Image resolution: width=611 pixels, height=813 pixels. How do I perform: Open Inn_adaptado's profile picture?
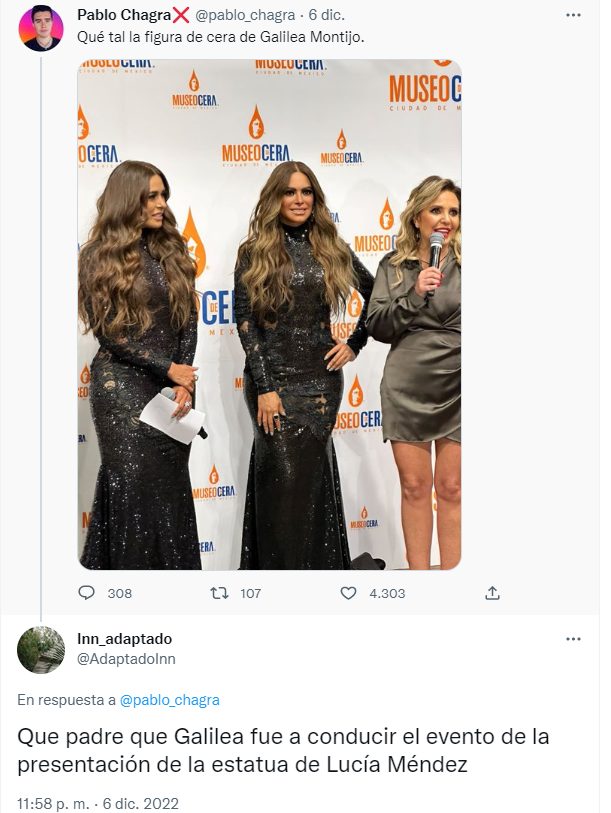click(42, 650)
